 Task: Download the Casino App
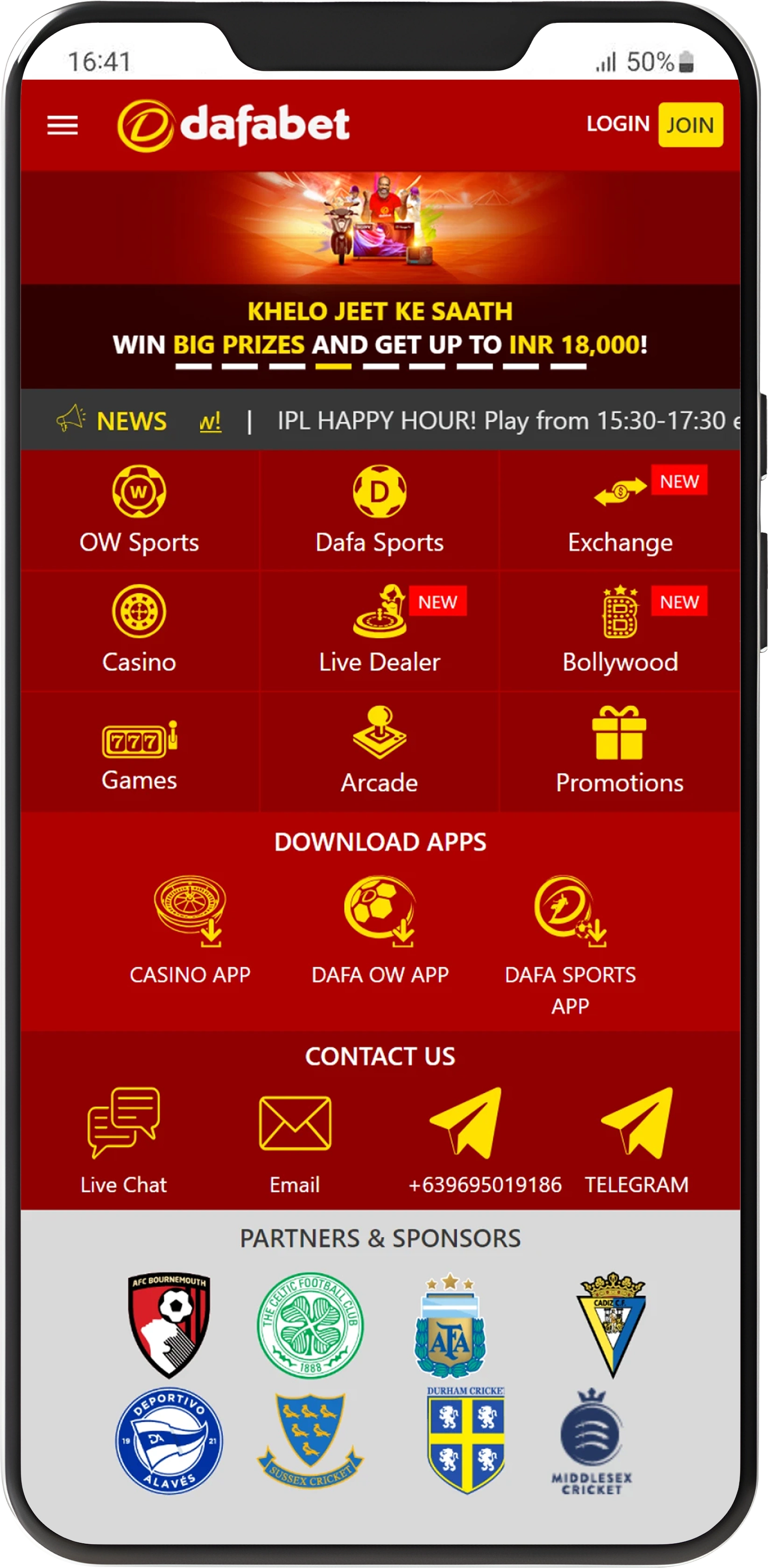point(190,928)
